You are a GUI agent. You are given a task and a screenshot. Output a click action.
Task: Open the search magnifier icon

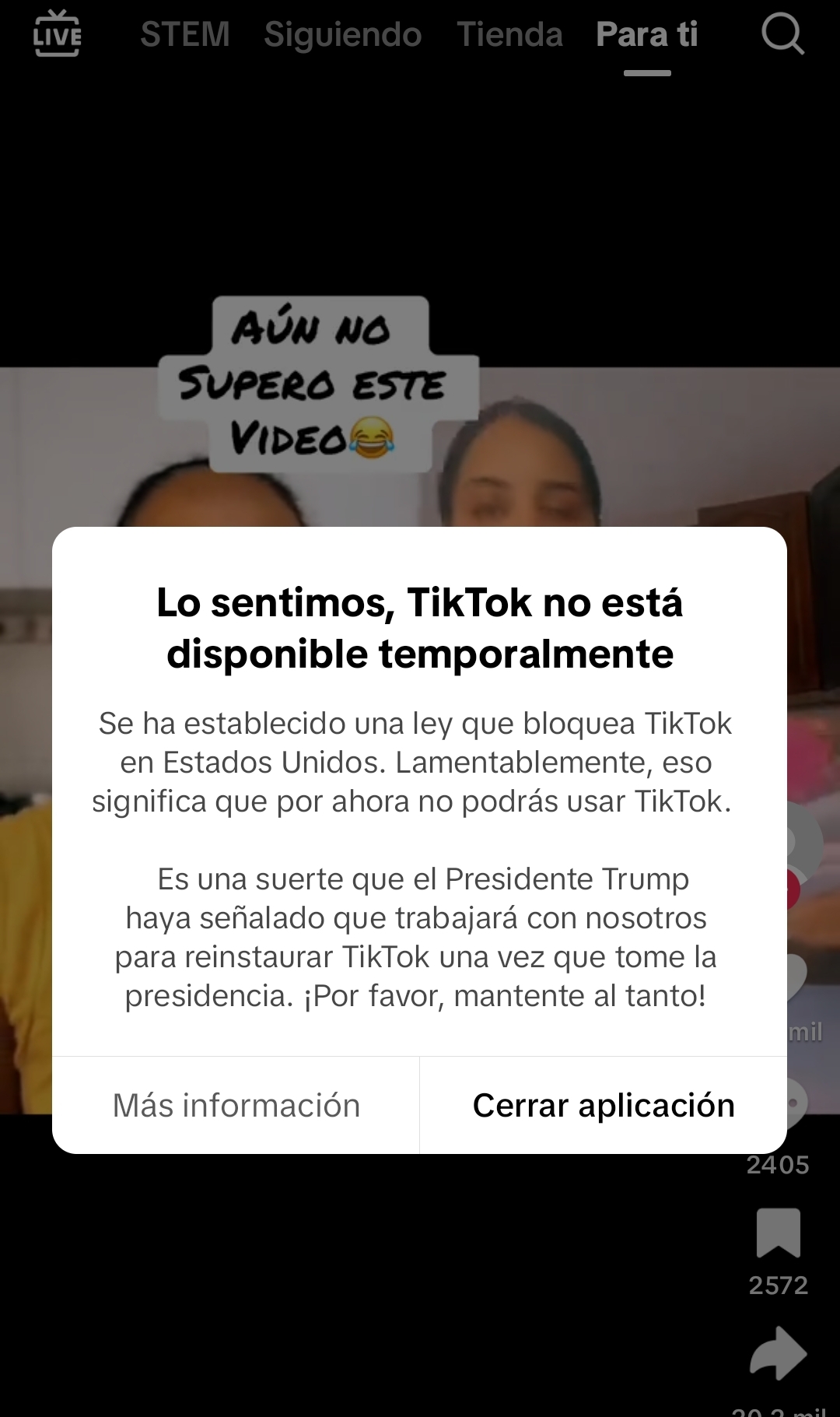click(x=782, y=34)
